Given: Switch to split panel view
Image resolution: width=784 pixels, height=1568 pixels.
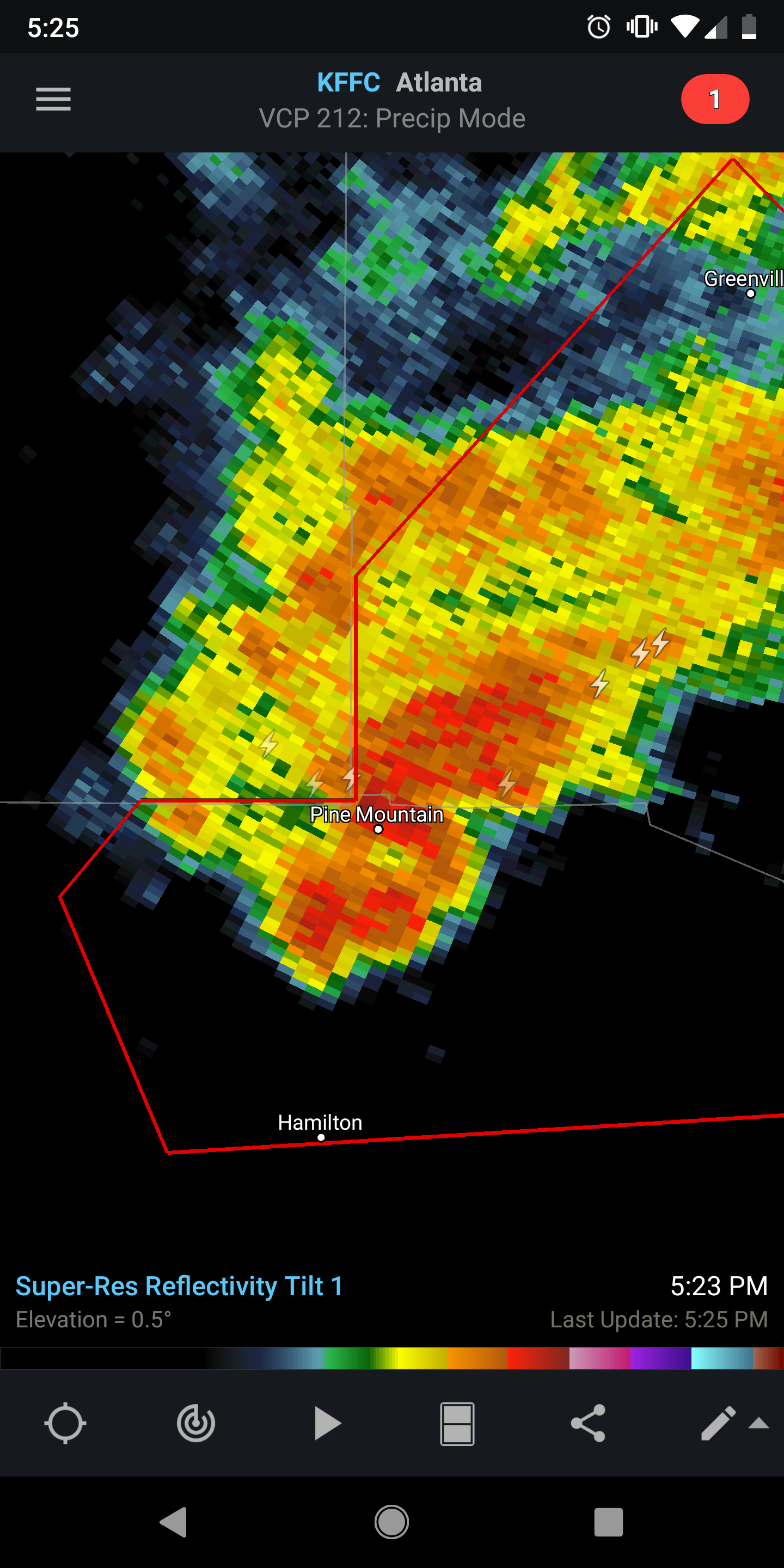Looking at the screenshot, I should pyautogui.click(x=457, y=1423).
